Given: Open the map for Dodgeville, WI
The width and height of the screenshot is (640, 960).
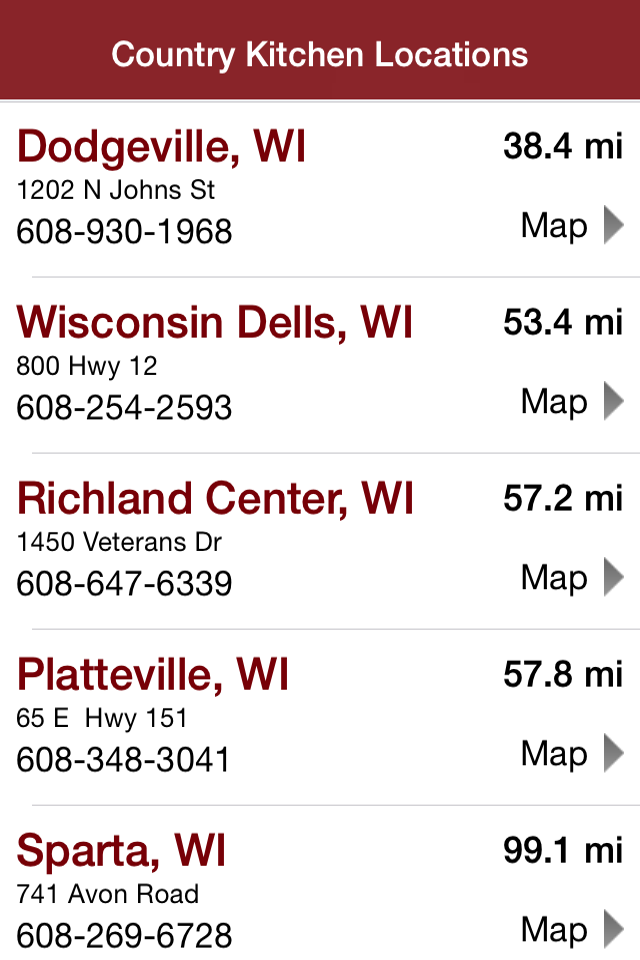Looking at the screenshot, I should 572,225.
